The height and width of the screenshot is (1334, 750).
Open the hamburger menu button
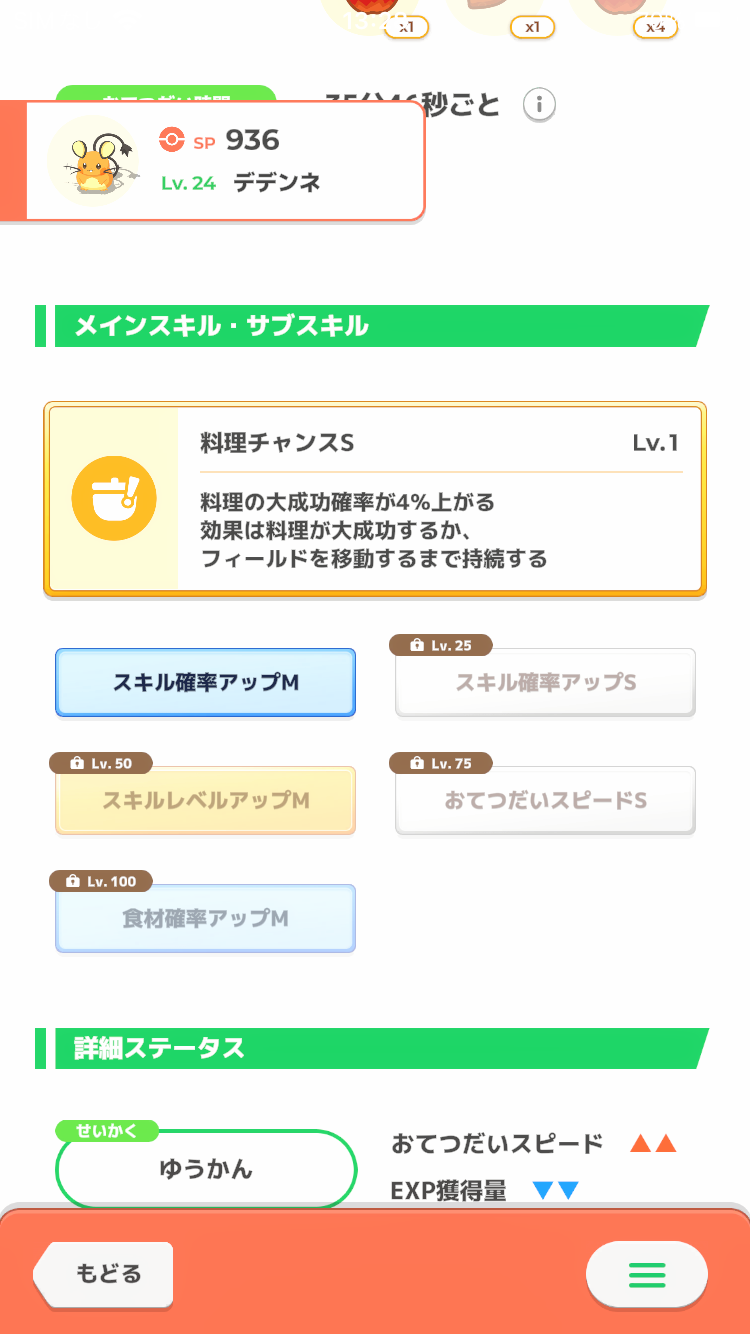[646, 1275]
